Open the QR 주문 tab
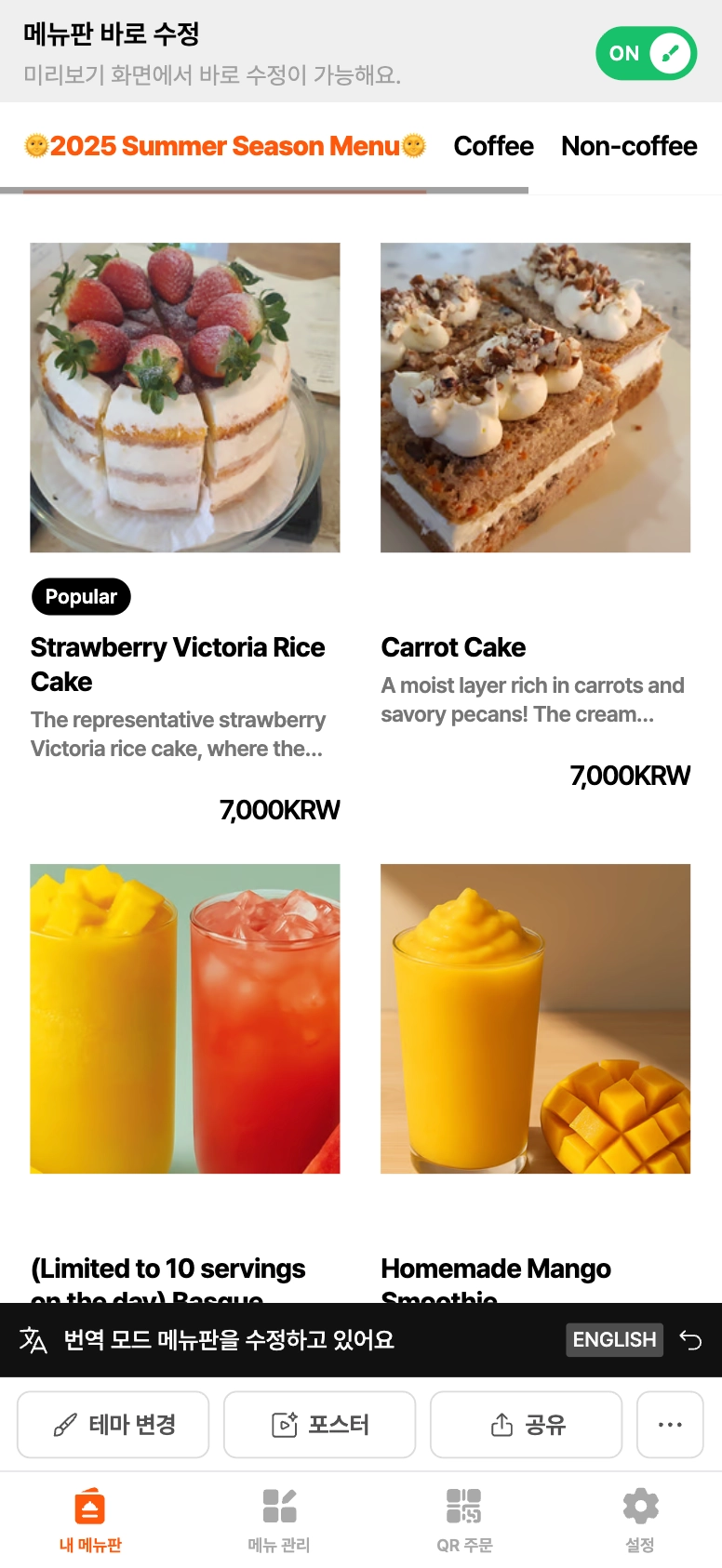722x1568 pixels. (x=463, y=1520)
